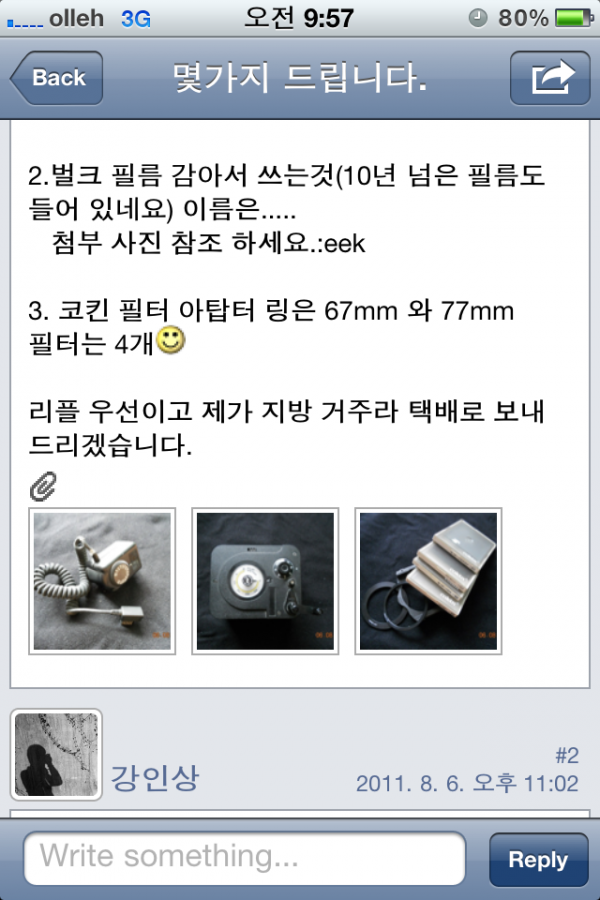Tap the Write something text field

[x=245, y=858]
